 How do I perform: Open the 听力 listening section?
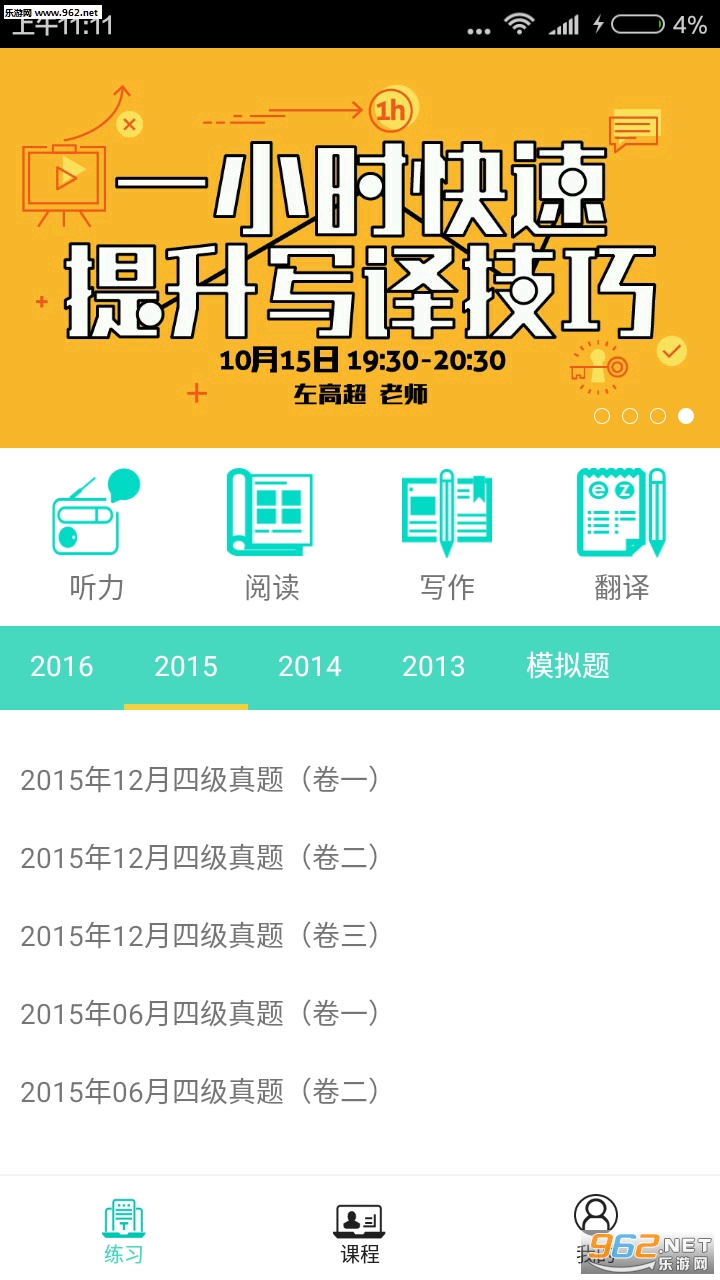tap(96, 535)
